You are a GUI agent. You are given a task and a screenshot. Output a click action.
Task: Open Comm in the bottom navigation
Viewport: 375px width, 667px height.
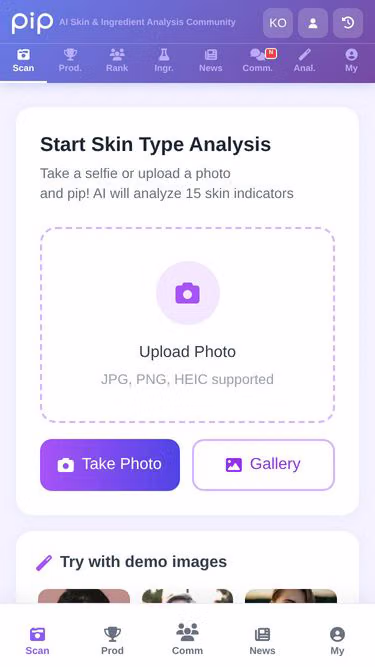[x=188, y=640]
